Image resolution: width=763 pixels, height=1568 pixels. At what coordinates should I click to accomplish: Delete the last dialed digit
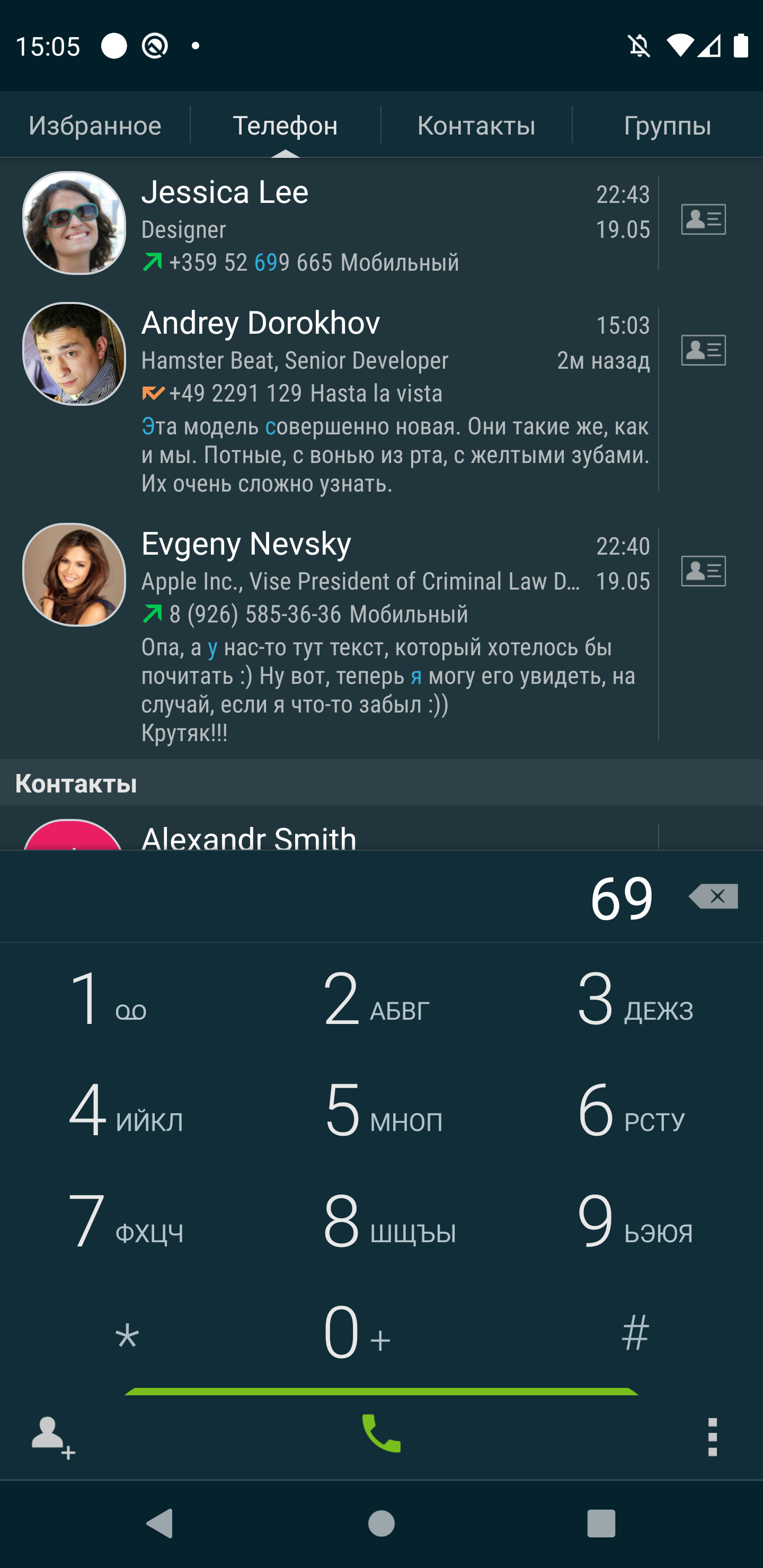(x=713, y=897)
